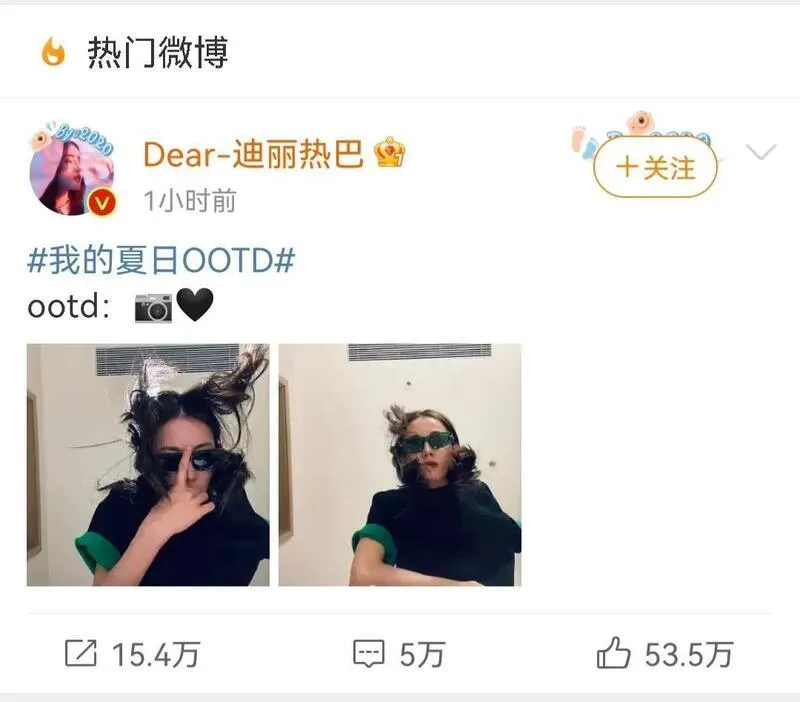This screenshot has height=702, width=800.
Task: Open the Dear-迪丽热巴 username link
Action: point(253,153)
